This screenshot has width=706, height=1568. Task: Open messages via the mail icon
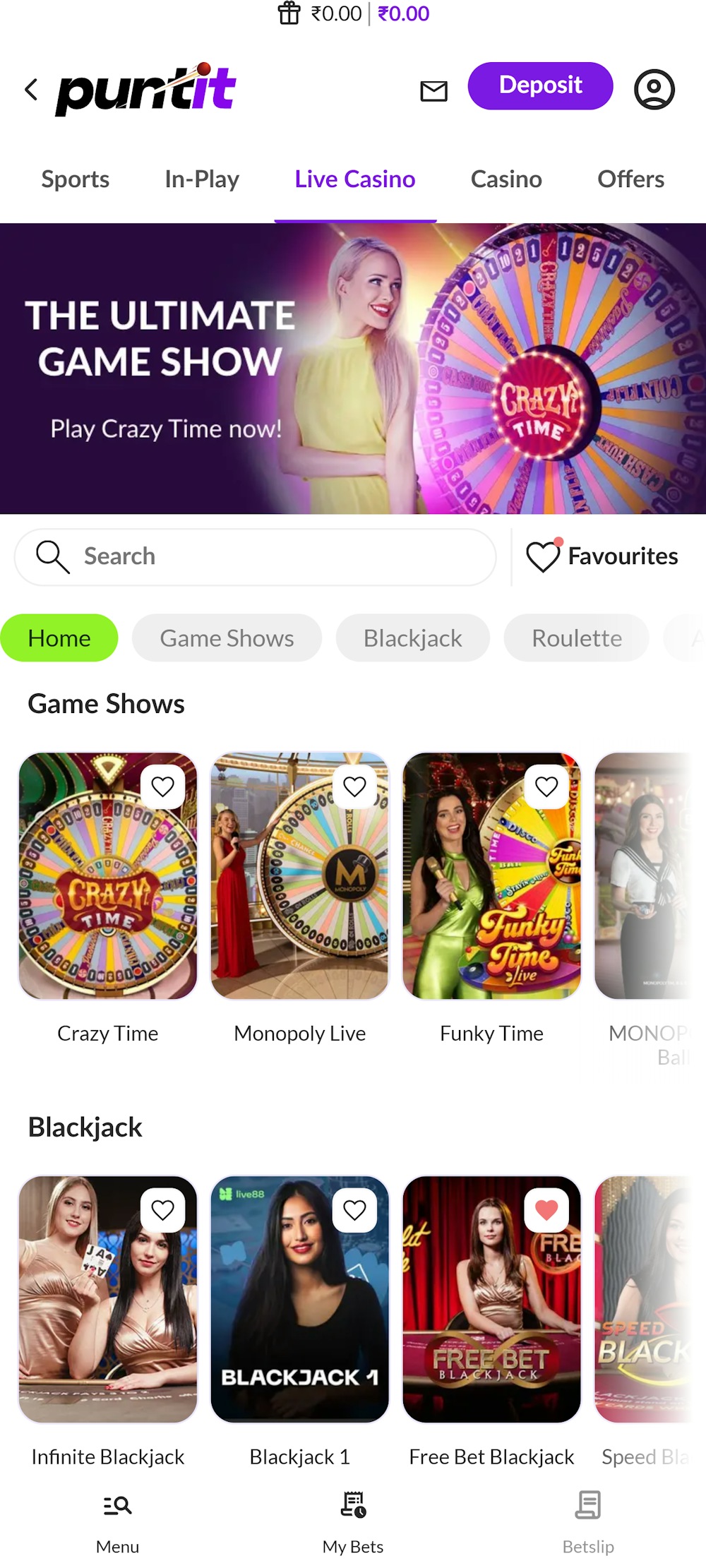[x=433, y=90]
